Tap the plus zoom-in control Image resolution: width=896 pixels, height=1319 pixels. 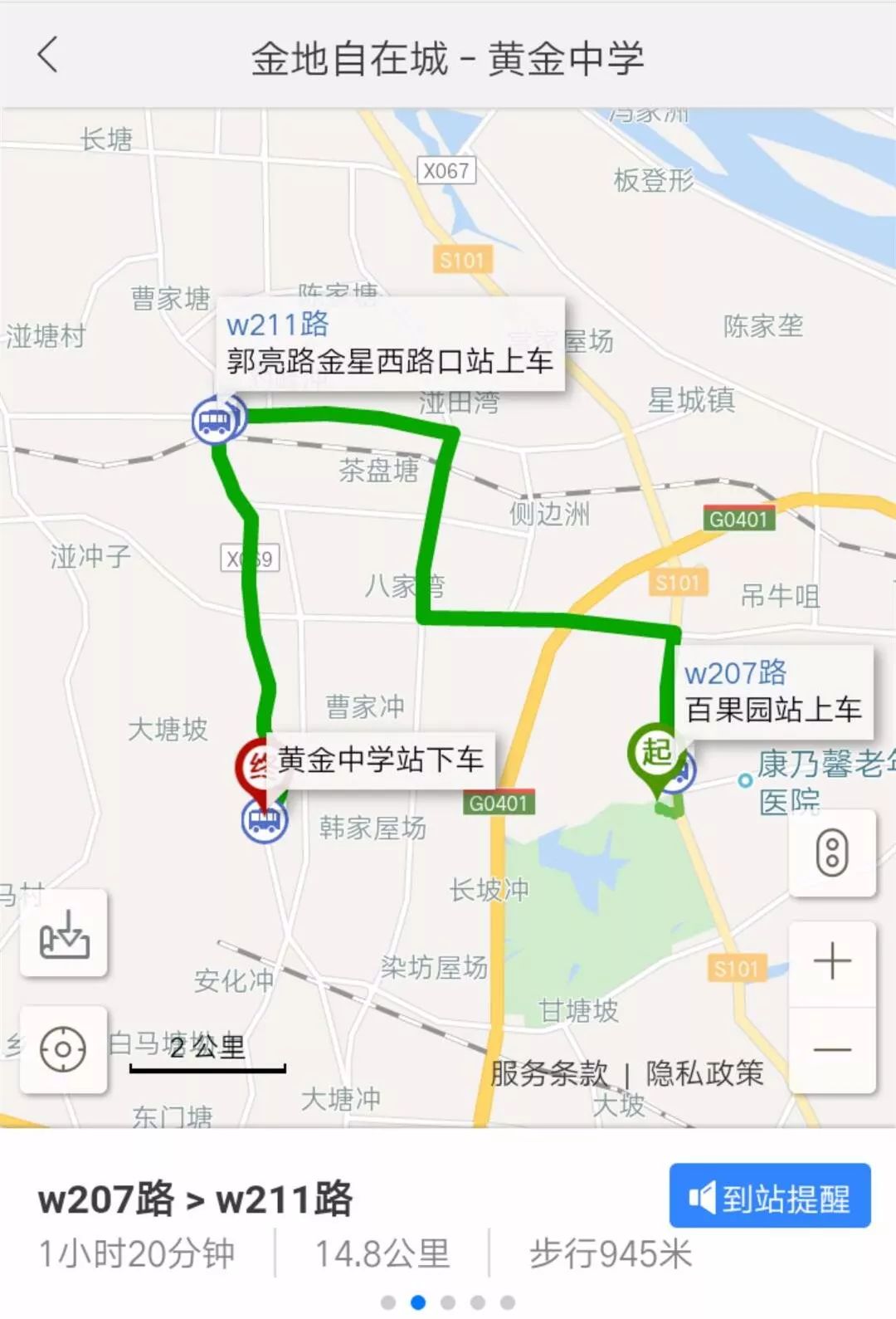[x=834, y=961]
